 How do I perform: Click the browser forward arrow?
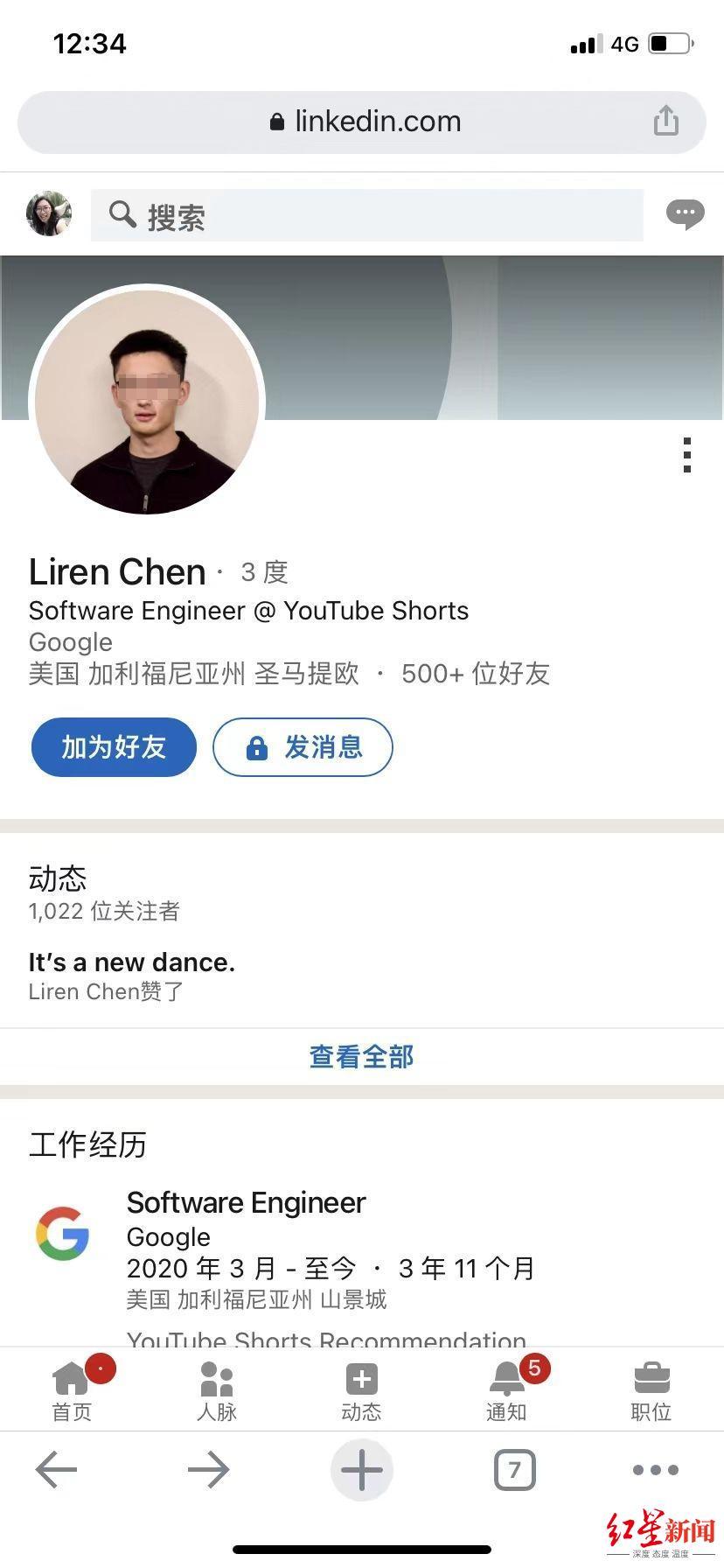tap(208, 1470)
